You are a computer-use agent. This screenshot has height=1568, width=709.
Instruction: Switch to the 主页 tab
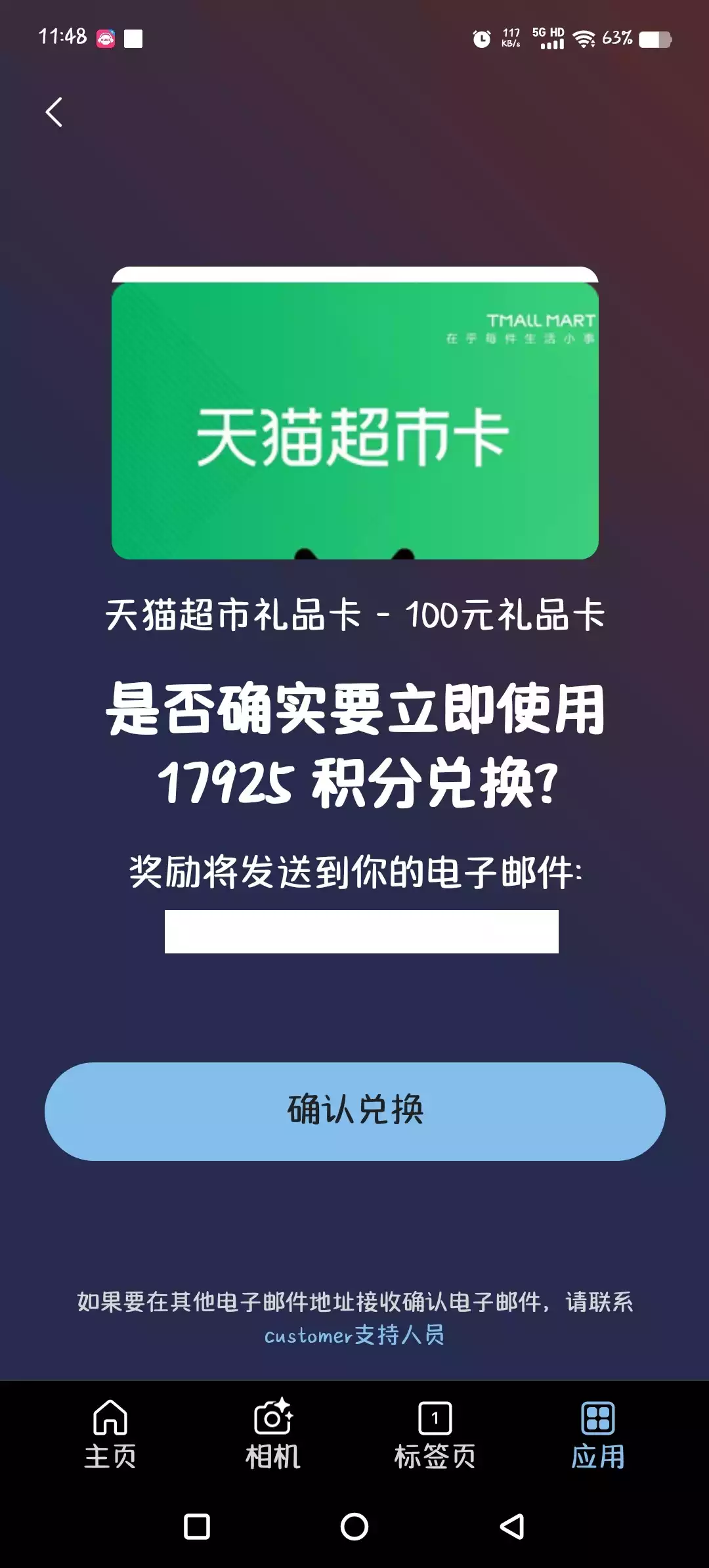[x=110, y=1435]
